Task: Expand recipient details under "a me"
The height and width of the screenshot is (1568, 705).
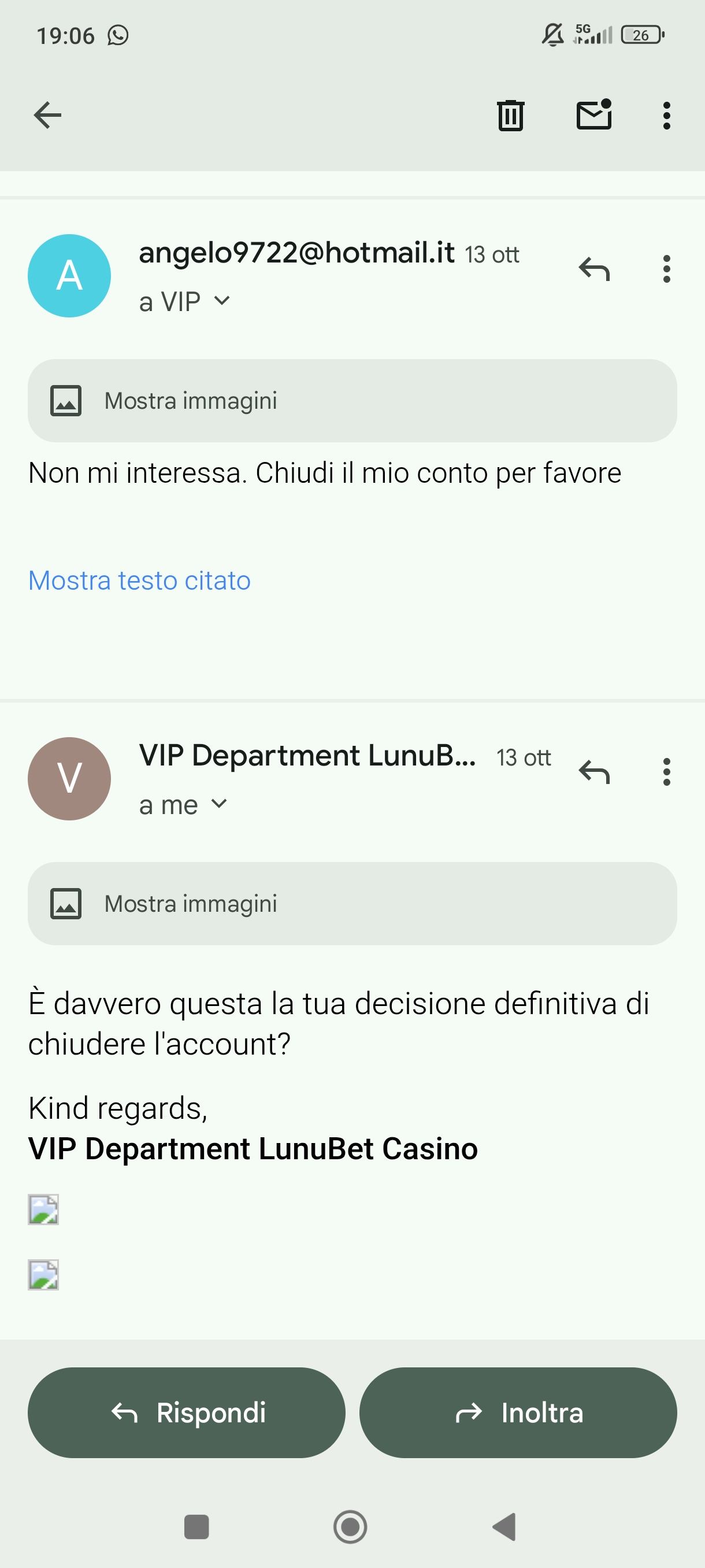Action: [x=218, y=804]
